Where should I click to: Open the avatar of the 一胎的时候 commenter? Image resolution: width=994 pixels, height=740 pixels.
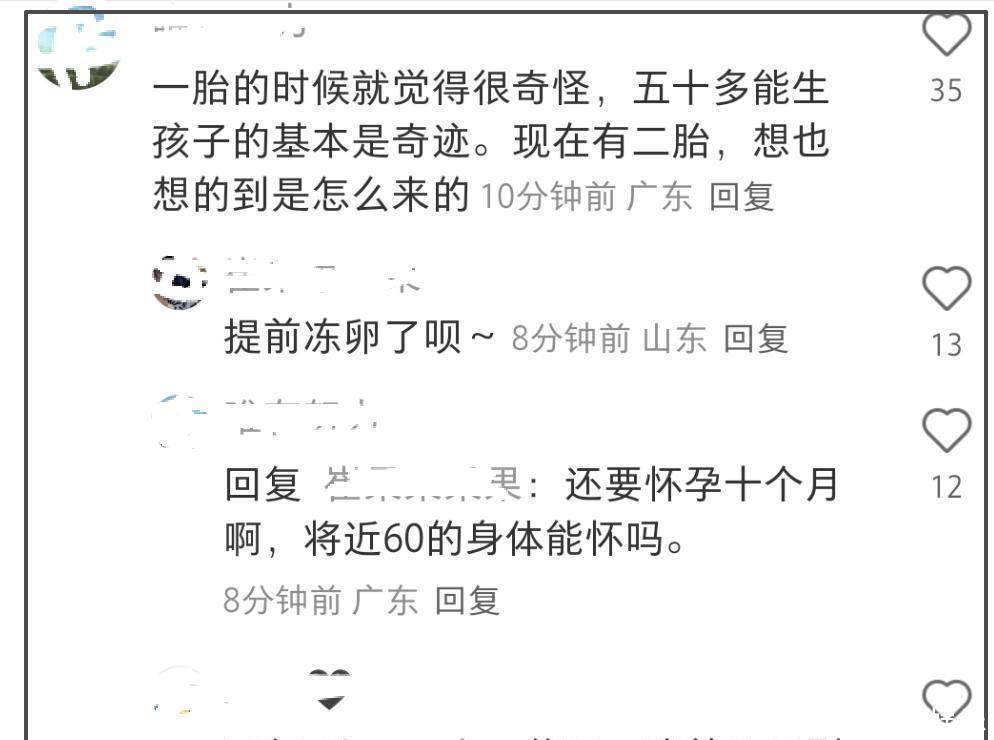pyautogui.click(x=77, y=52)
